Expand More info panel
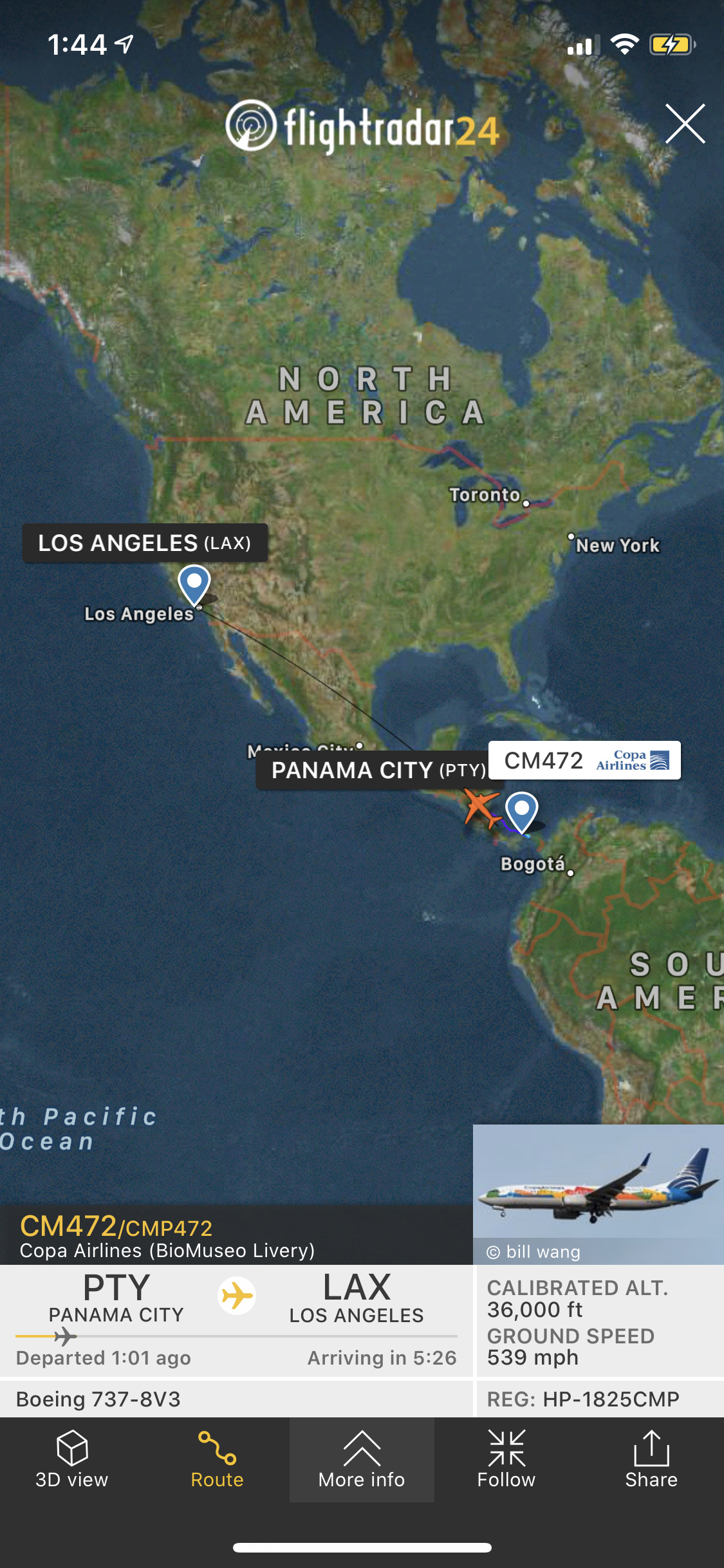Viewport: 724px width, 1568px height. point(362,1460)
